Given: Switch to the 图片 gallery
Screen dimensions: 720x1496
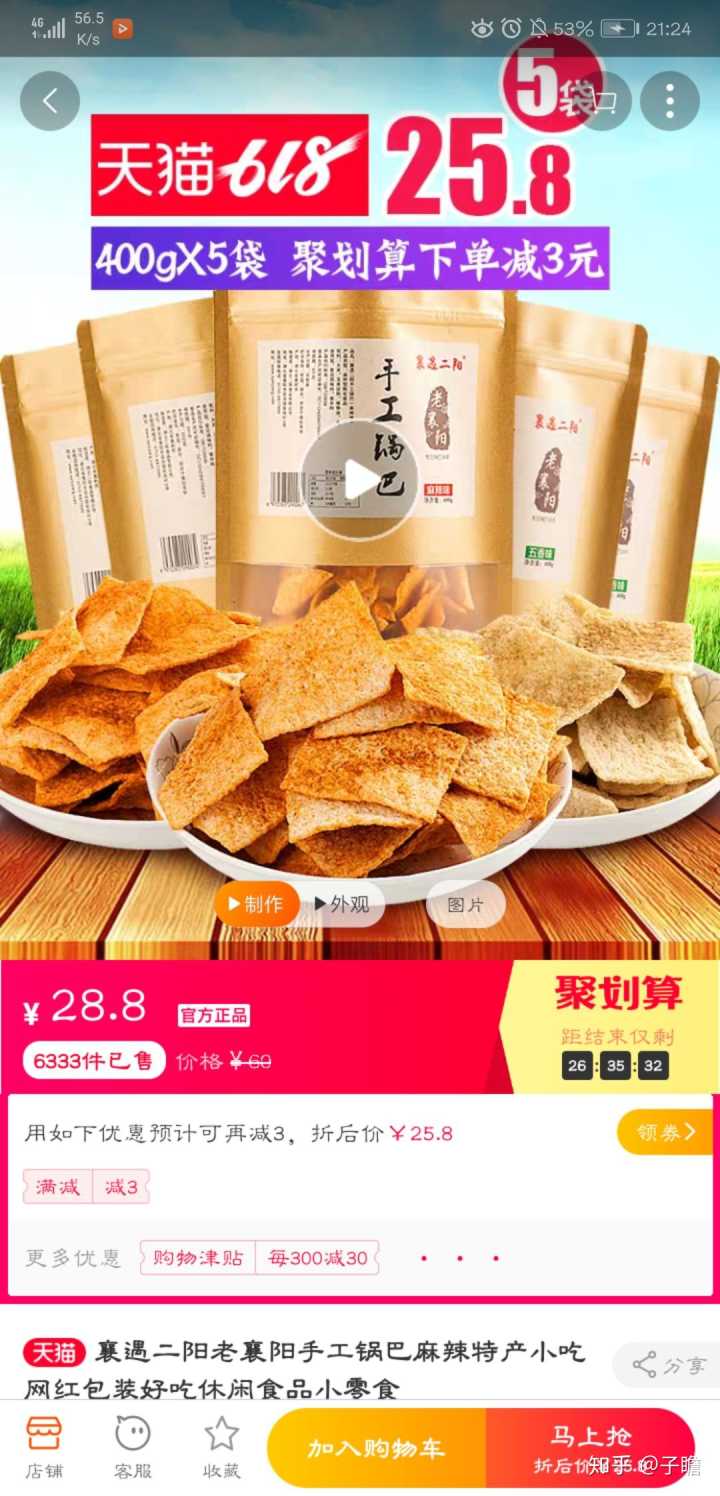Looking at the screenshot, I should 465,904.
